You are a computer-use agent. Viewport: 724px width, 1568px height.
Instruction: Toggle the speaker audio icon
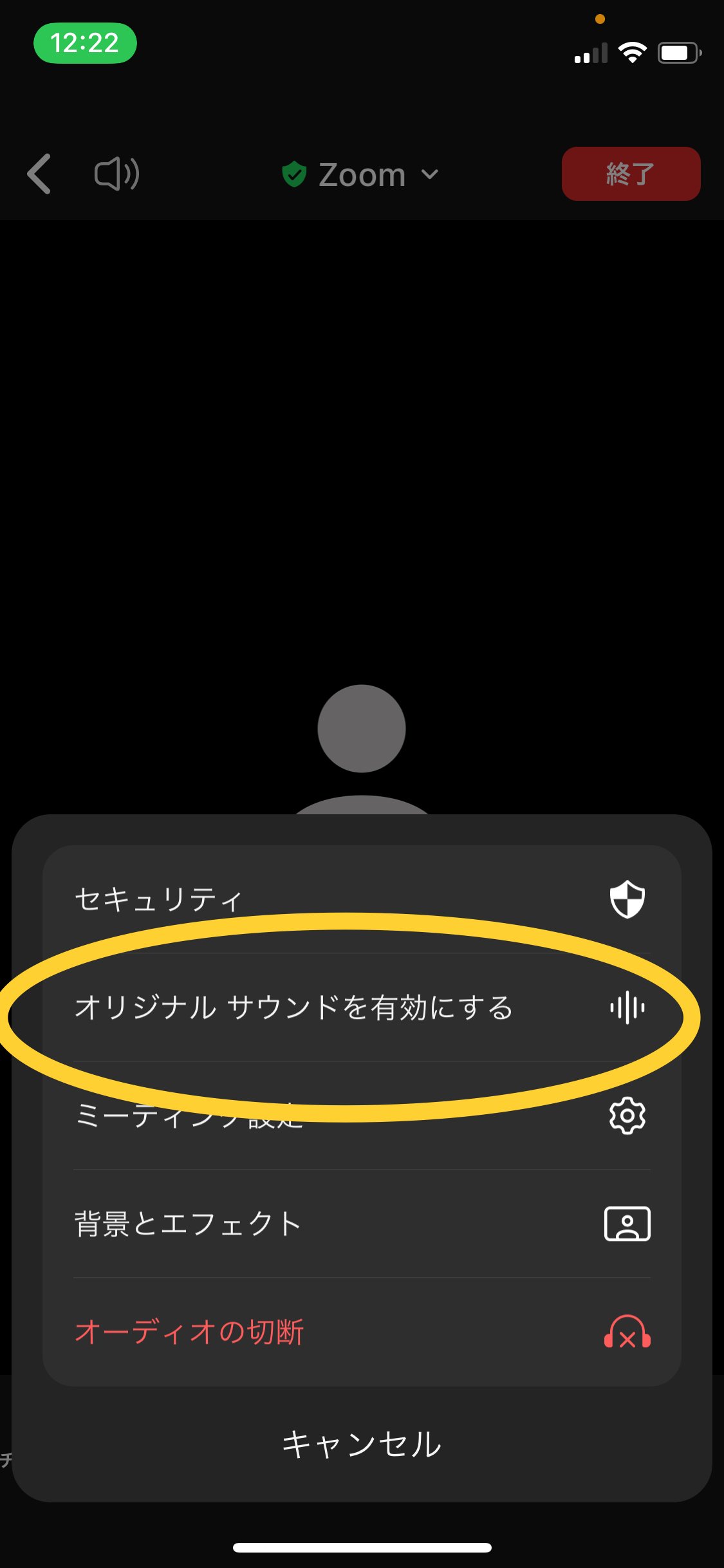coord(116,174)
